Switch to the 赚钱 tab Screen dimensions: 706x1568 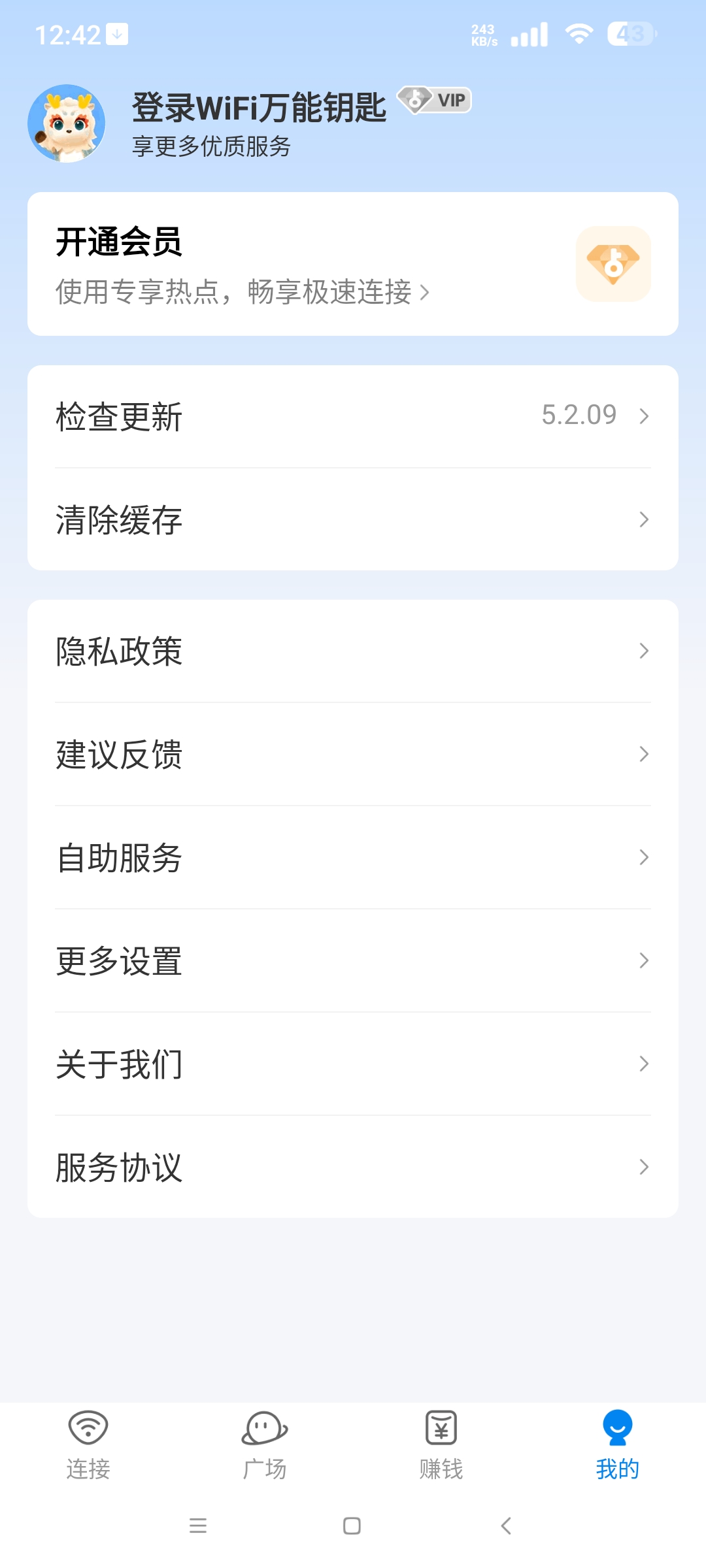tap(441, 1447)
